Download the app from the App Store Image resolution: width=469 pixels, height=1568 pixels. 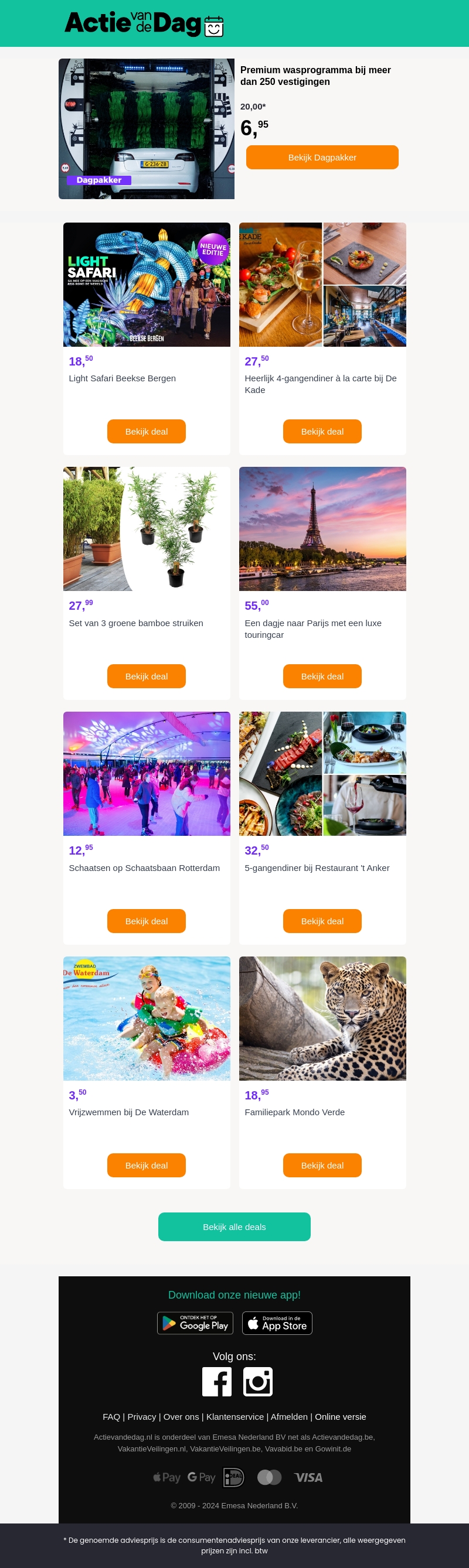[277, 1323]
